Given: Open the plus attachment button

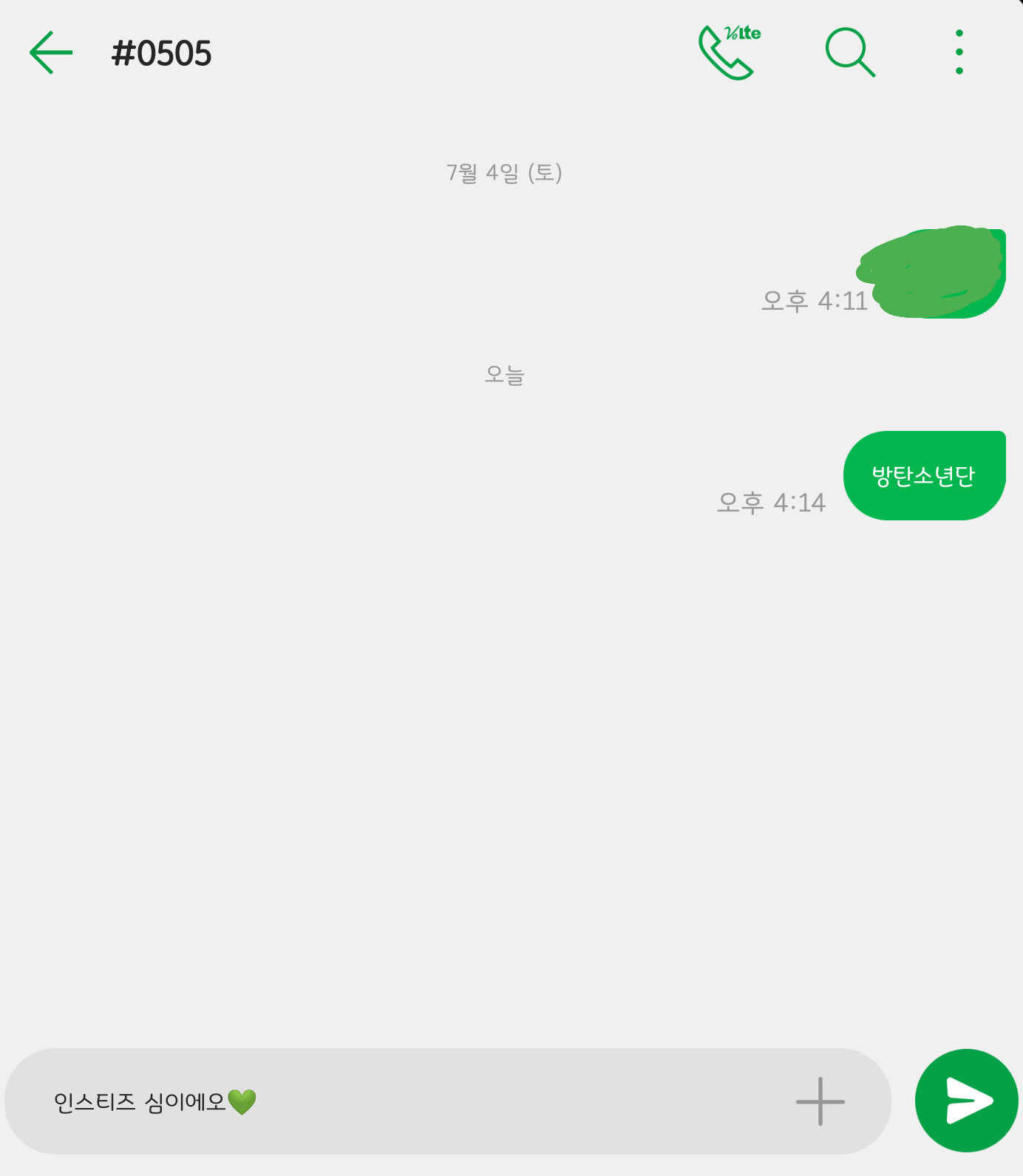Looking at the screenshot, I should [x=820, y=1101].
